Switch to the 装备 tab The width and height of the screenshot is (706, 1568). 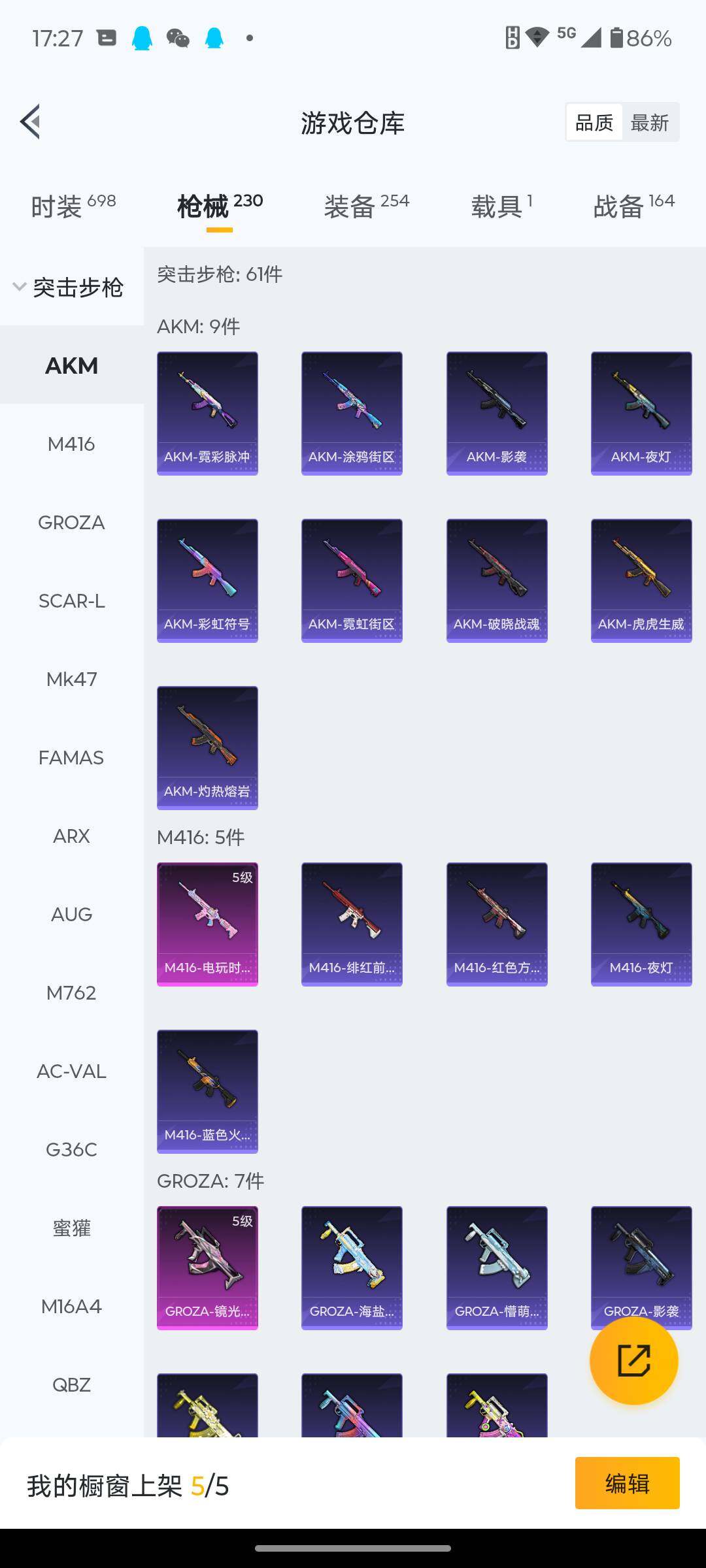point(366,206)
